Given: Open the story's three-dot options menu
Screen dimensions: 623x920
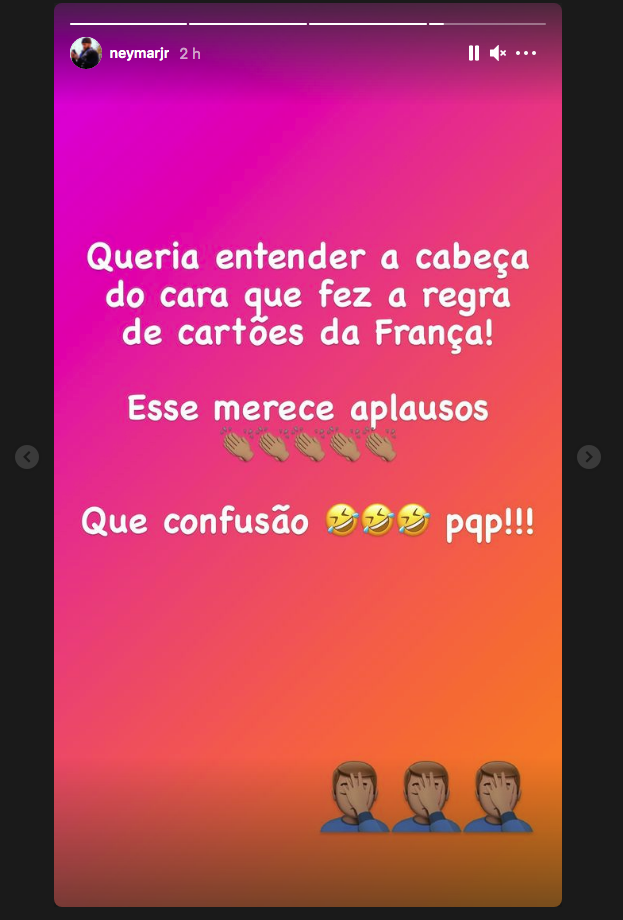Looking at the screenshot, I should pos(527,54).
